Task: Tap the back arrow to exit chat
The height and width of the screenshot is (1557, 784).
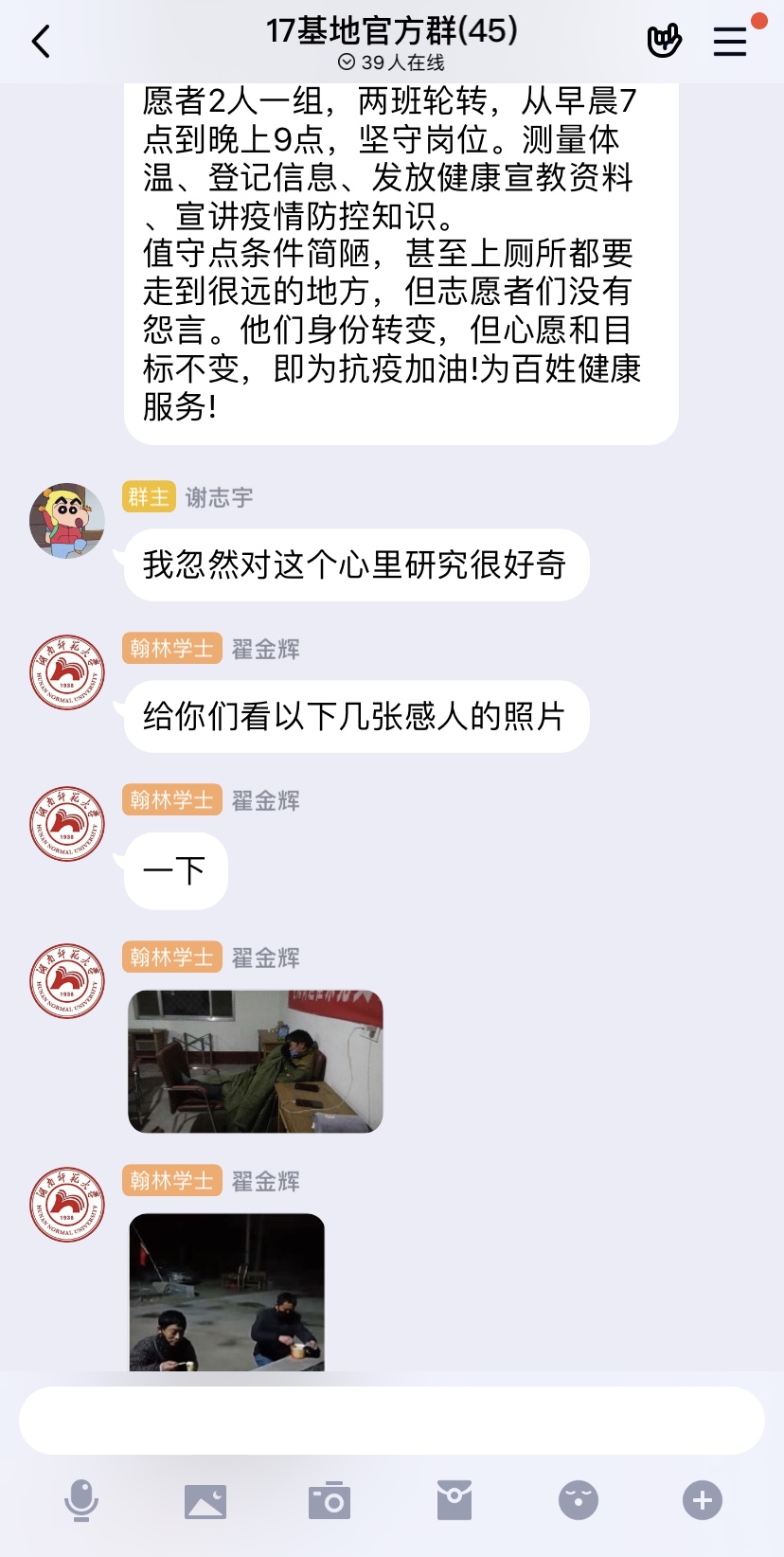Action: (x=38, y=41)
